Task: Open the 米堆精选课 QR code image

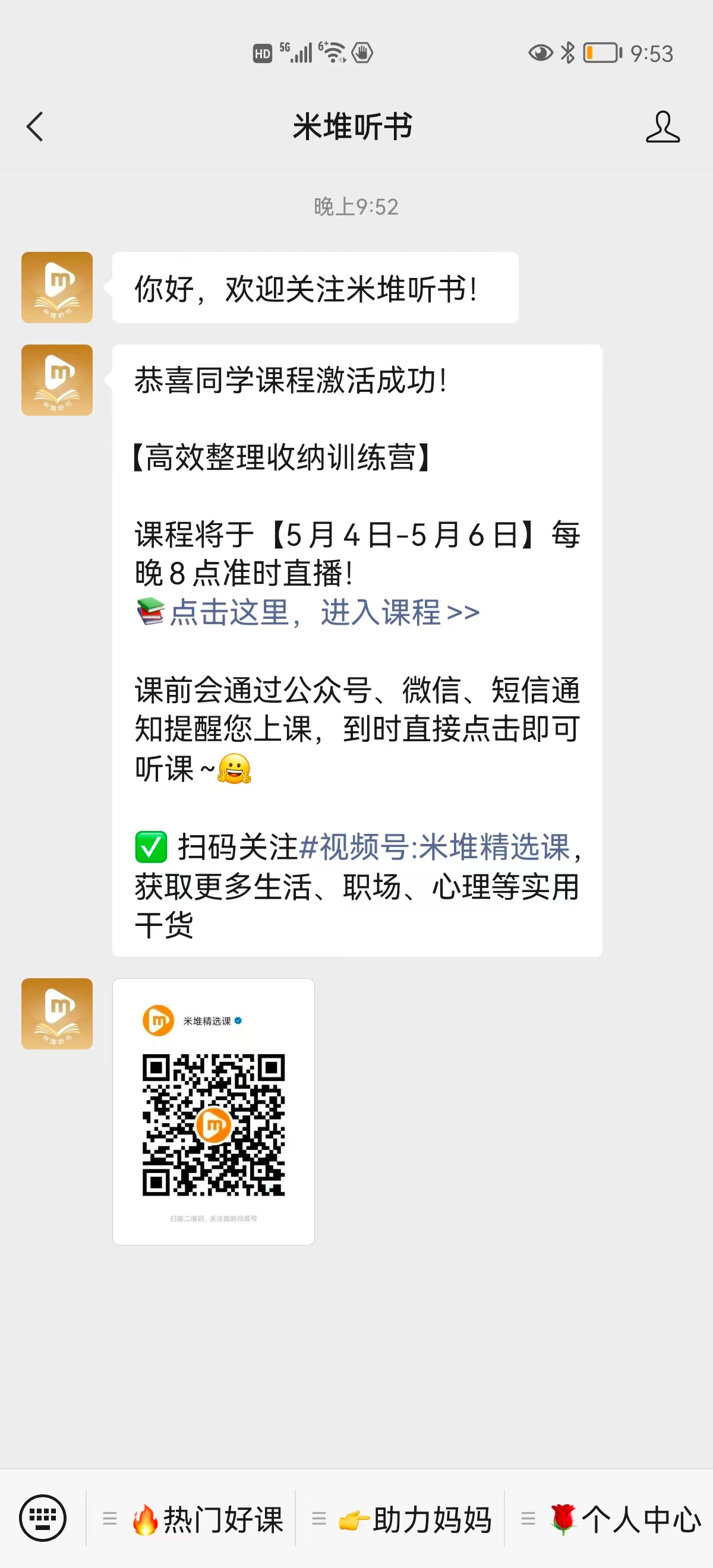Action: [213, 1111]
